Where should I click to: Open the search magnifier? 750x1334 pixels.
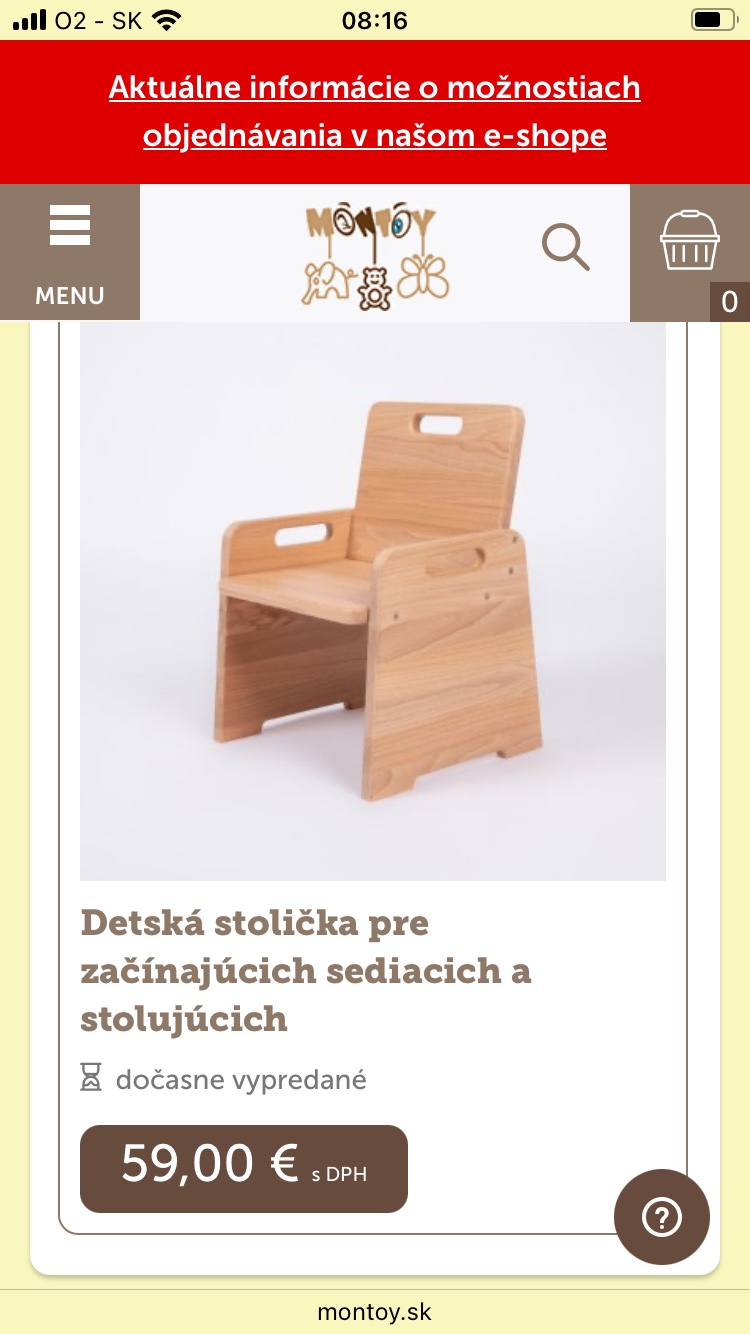pos(566,247)
